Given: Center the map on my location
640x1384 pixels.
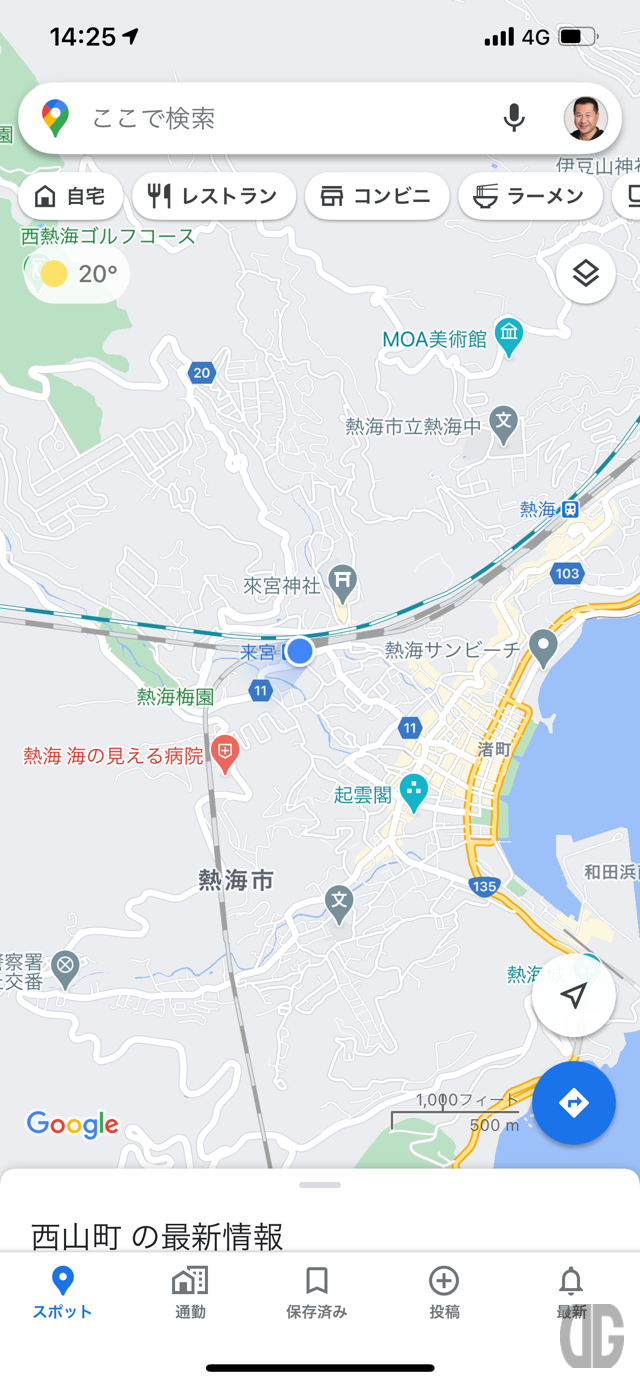Looking at the screenshot, I should (573, 995).
